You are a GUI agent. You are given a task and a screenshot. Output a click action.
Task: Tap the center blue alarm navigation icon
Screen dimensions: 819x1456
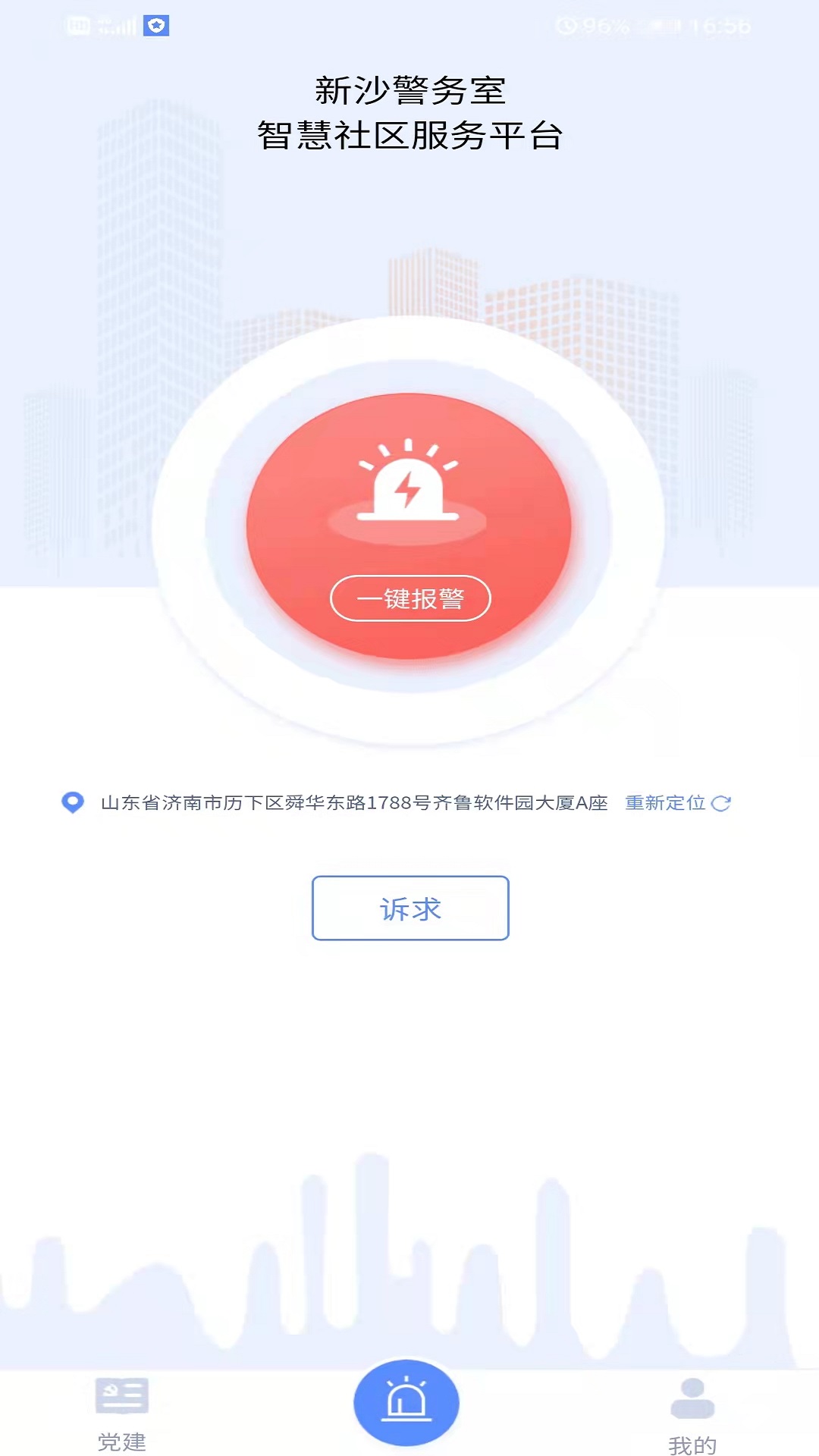click(407, 1402)
